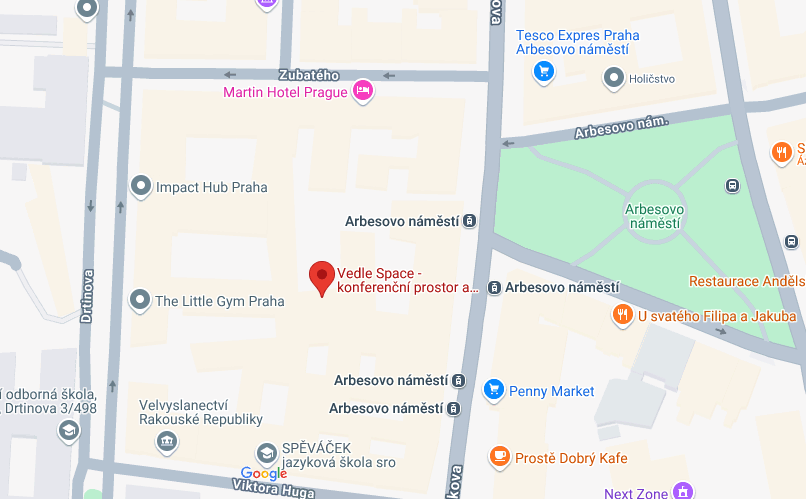Open the Prostě Dobrý Kafe café marker
This screenshot has height=499, width=806.
(499, 457)
